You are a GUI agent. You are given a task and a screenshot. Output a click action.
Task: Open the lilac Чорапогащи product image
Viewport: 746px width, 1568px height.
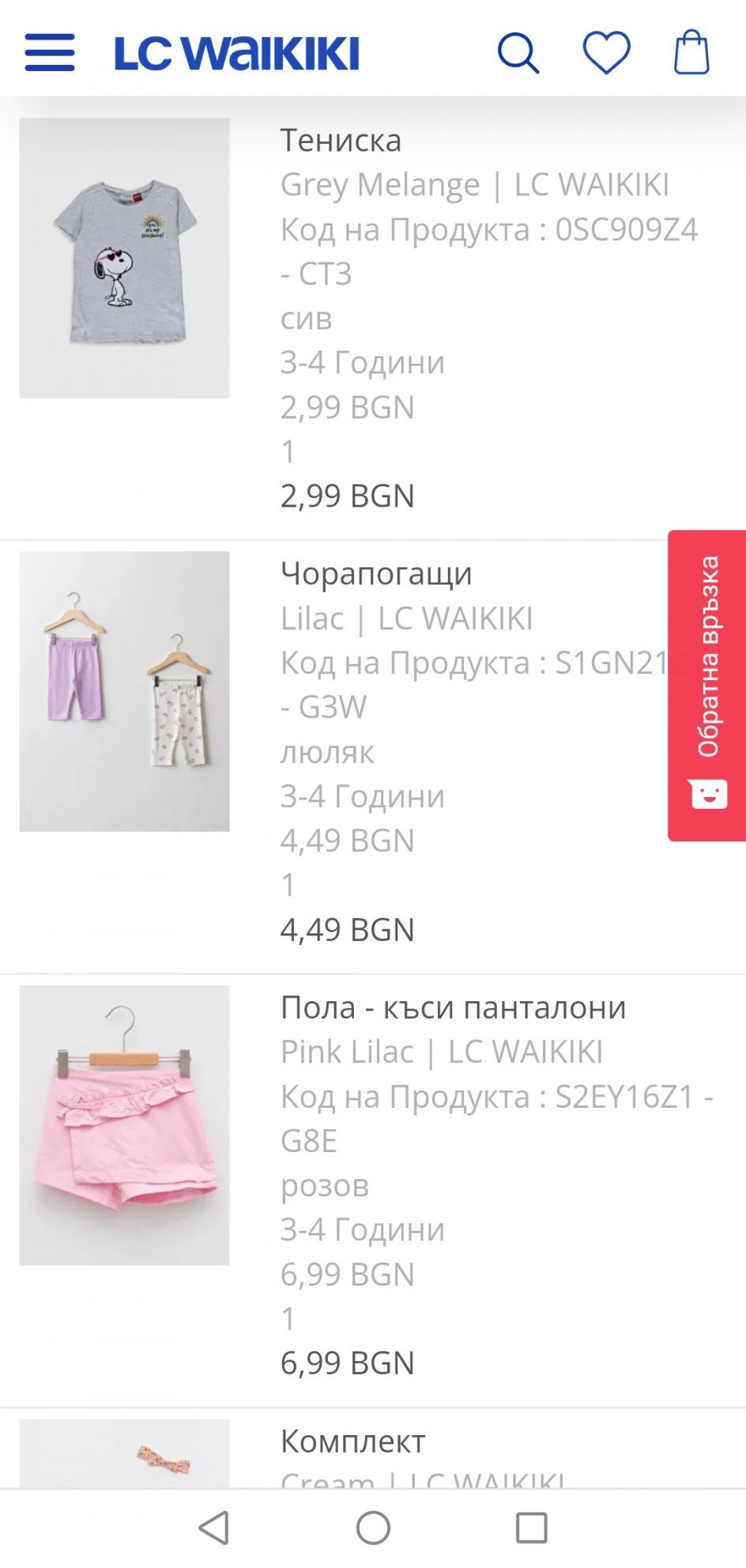124,691
